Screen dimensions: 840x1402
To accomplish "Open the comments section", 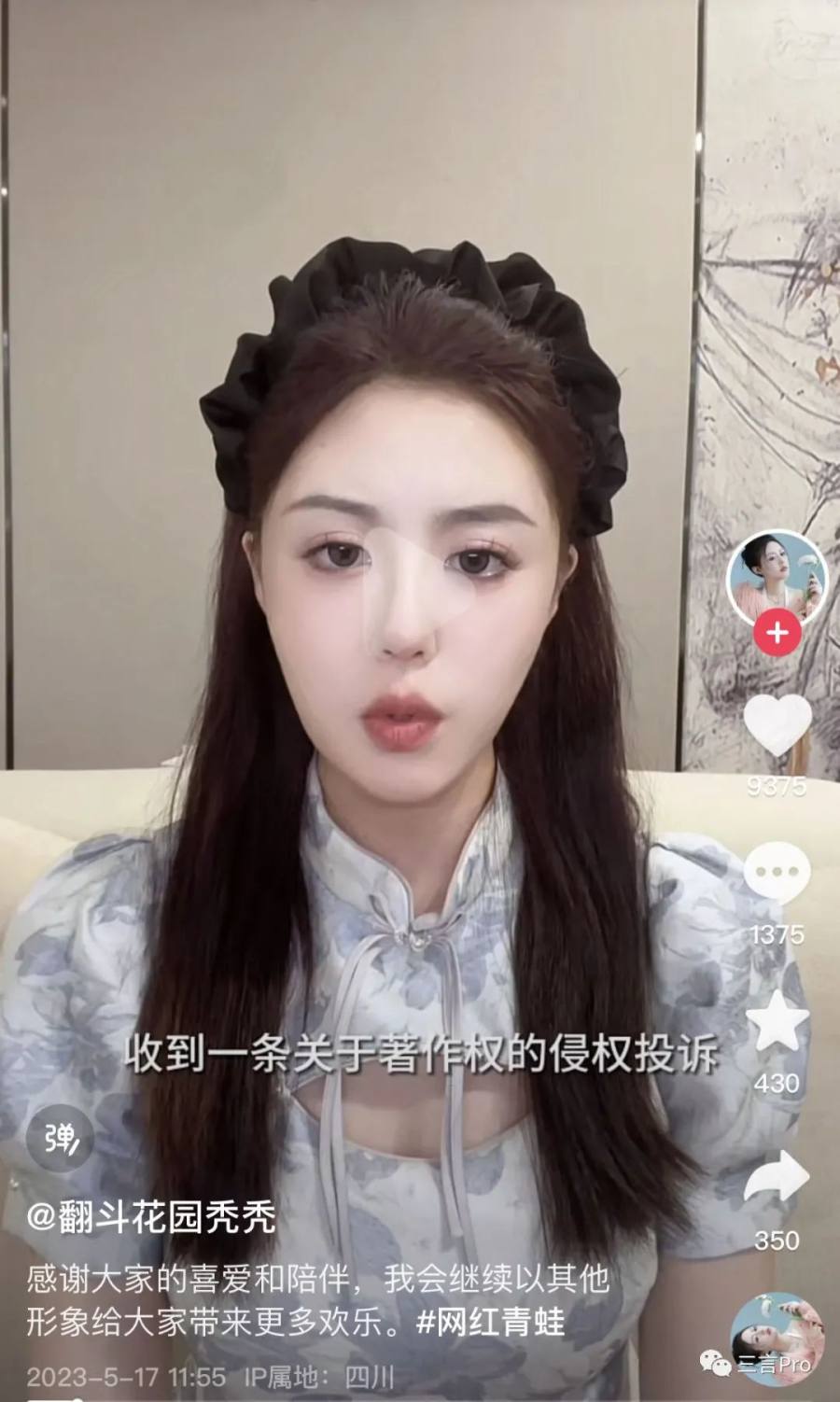I will tap(777, 874).
